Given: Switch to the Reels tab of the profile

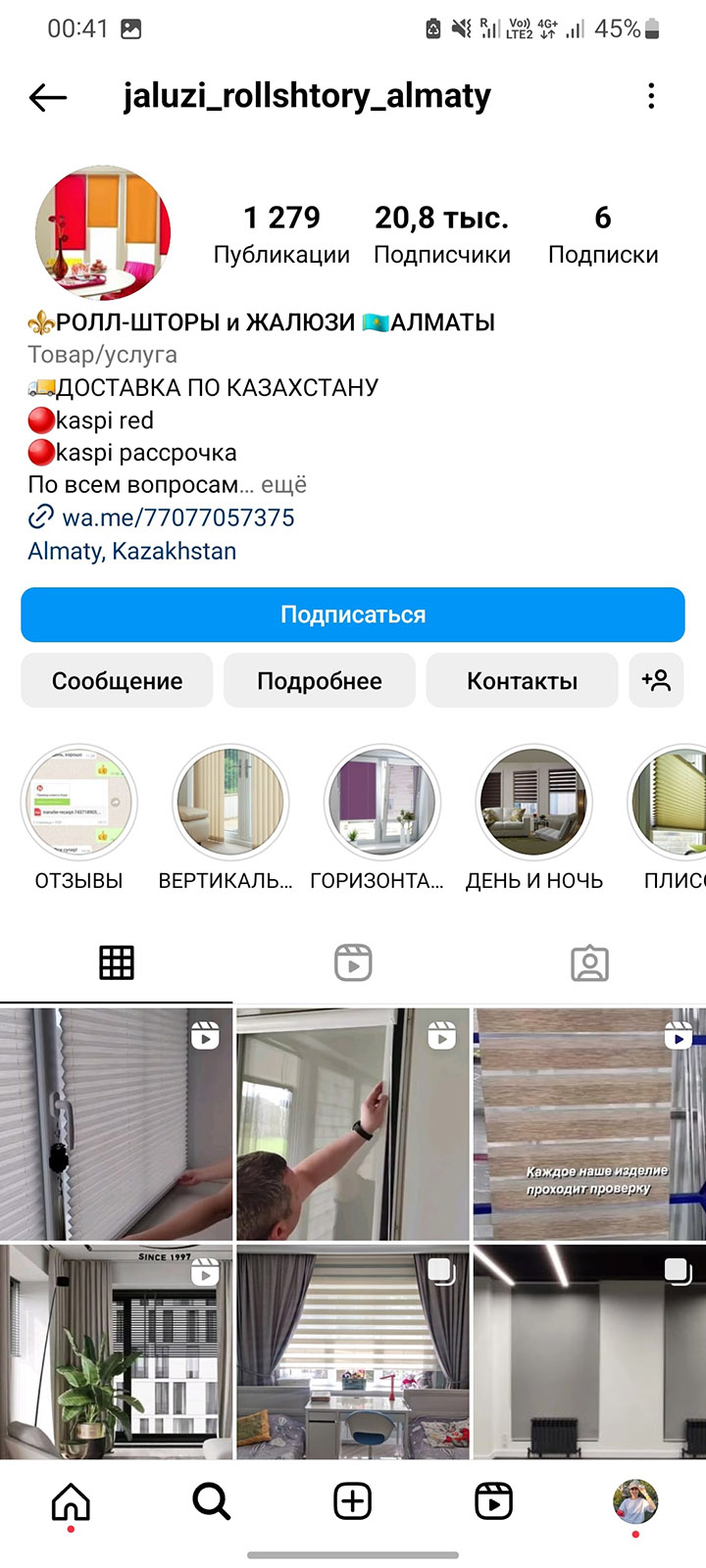Looking at the screenshot, I should pyautogui.click(x=353, y=963).
